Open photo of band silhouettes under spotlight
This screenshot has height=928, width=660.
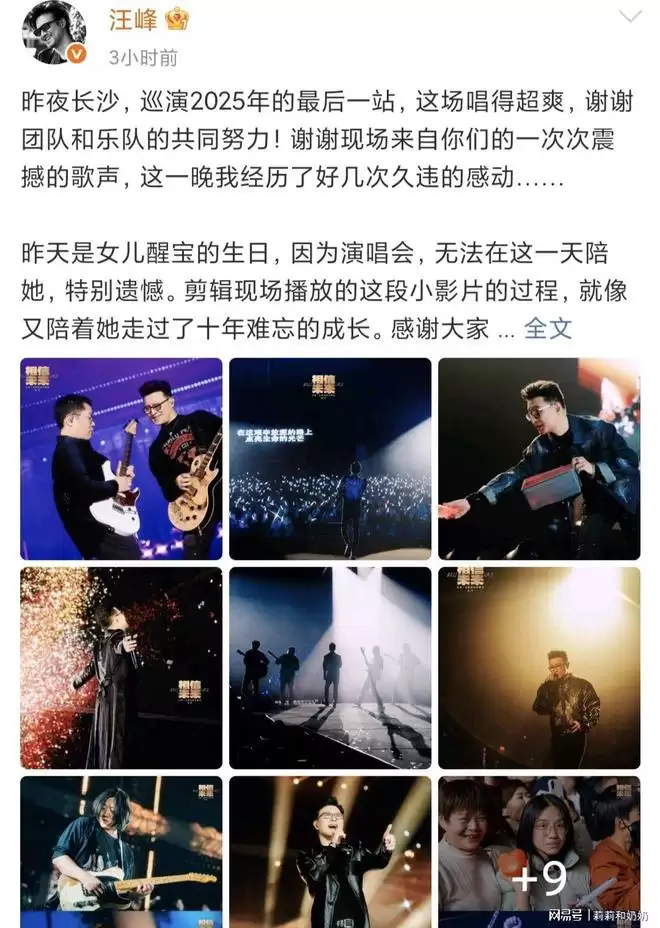(x=330, y=667)
